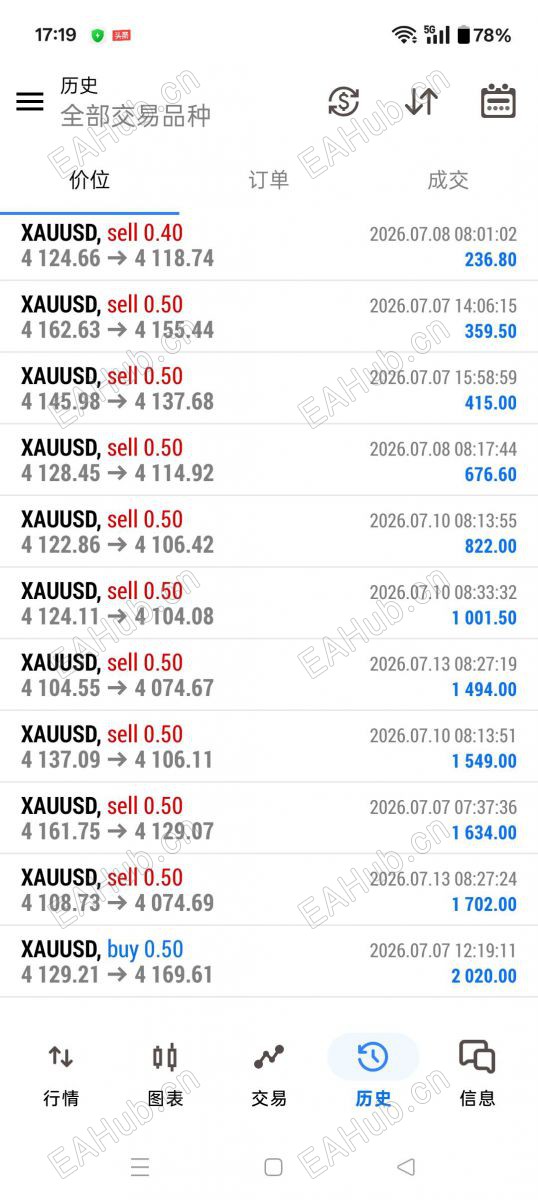Viewport: 538px width, 1200px height.
Task: Open the sell 0.40 trade with profit 236.80
Action: point(269,246)
